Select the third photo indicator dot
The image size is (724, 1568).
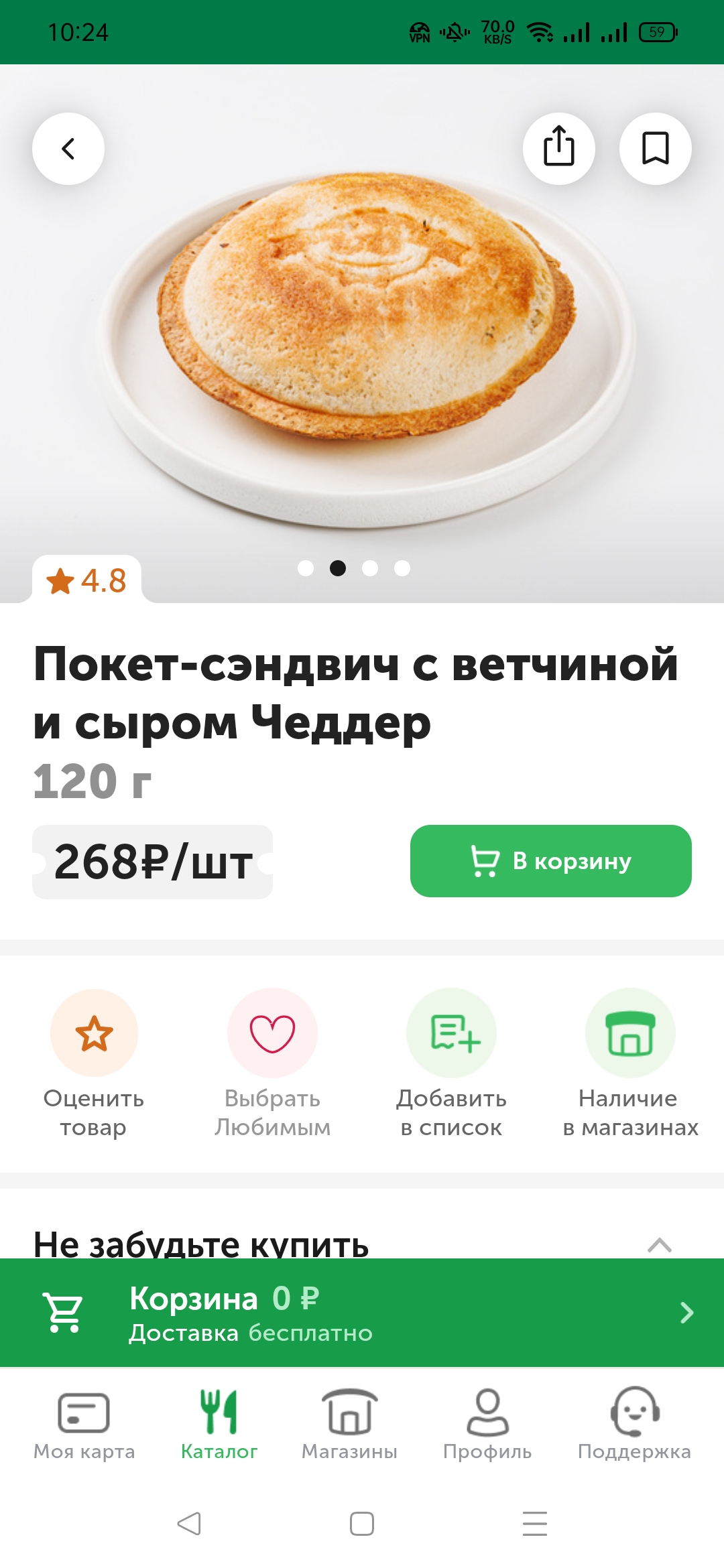point(370,568)
